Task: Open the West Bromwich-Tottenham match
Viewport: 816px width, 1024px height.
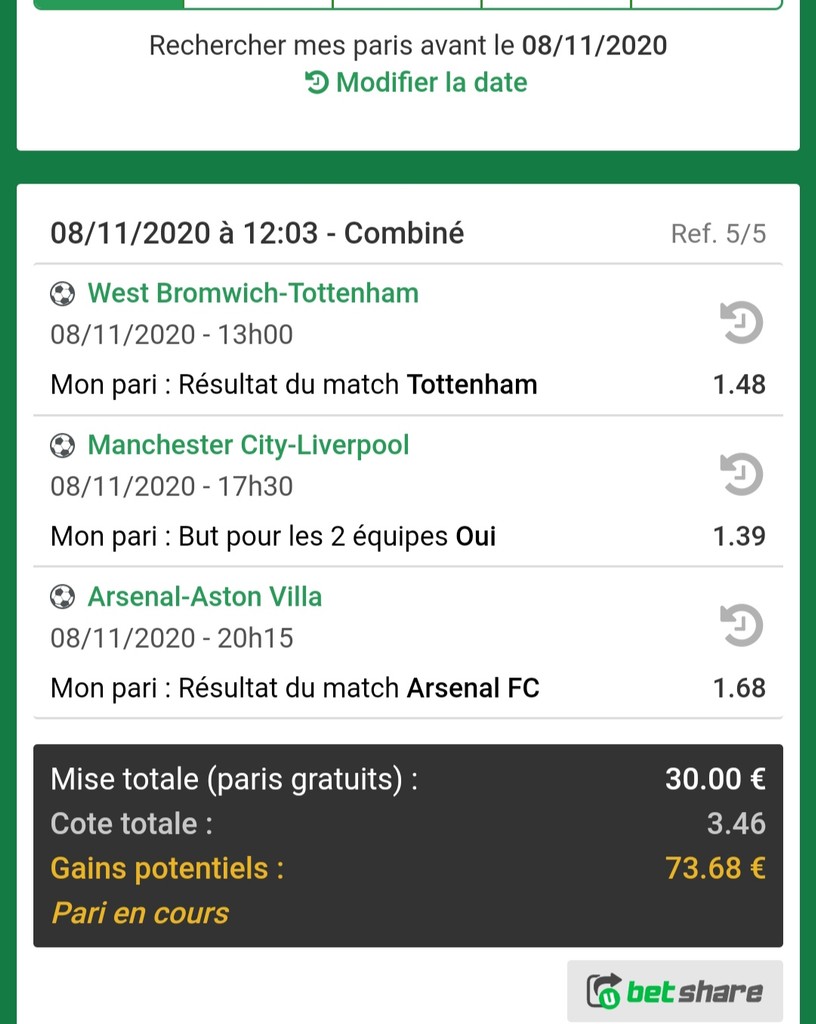Action: [252, 293]
